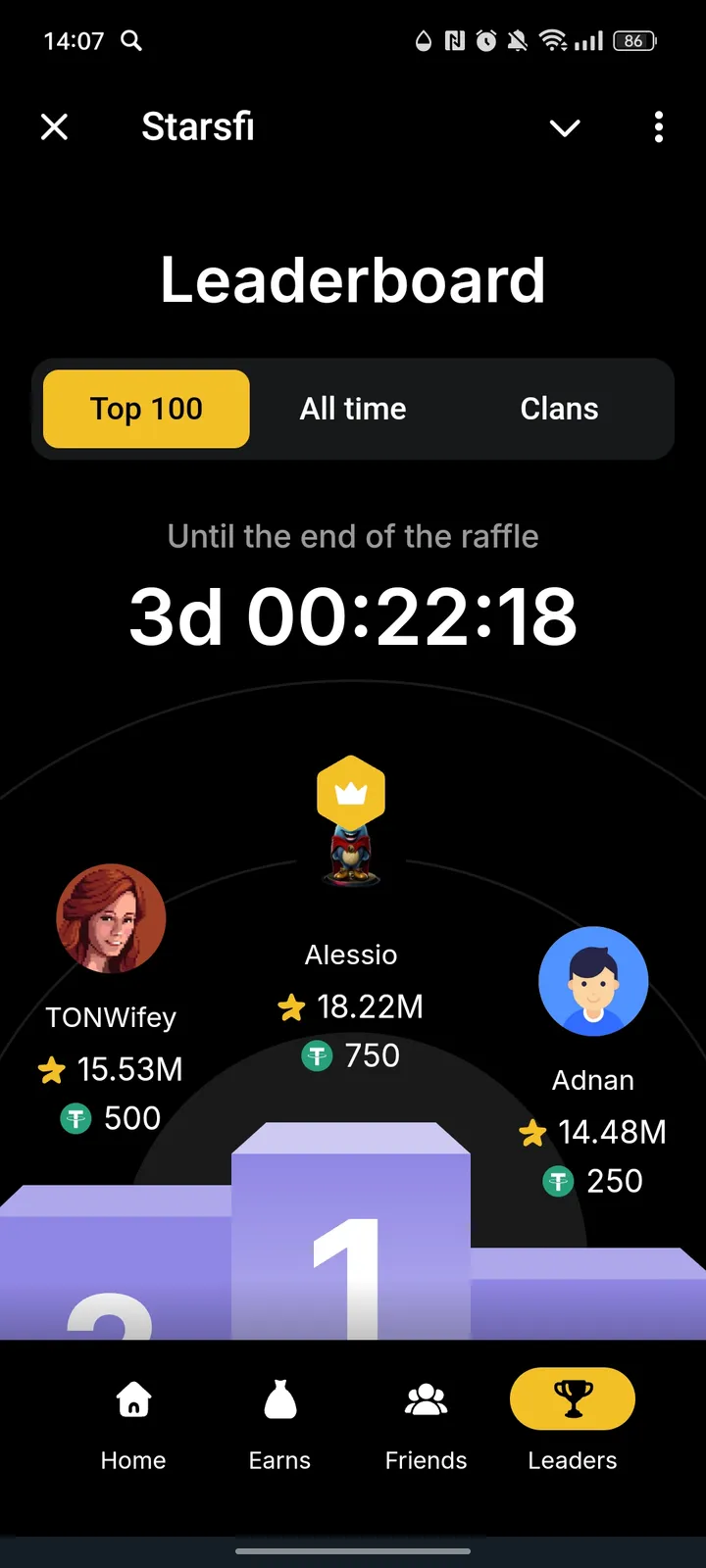View the Clans leaderboard
Image resolution: width=706 pixels, height=1568 pixels.
point(559,409)
